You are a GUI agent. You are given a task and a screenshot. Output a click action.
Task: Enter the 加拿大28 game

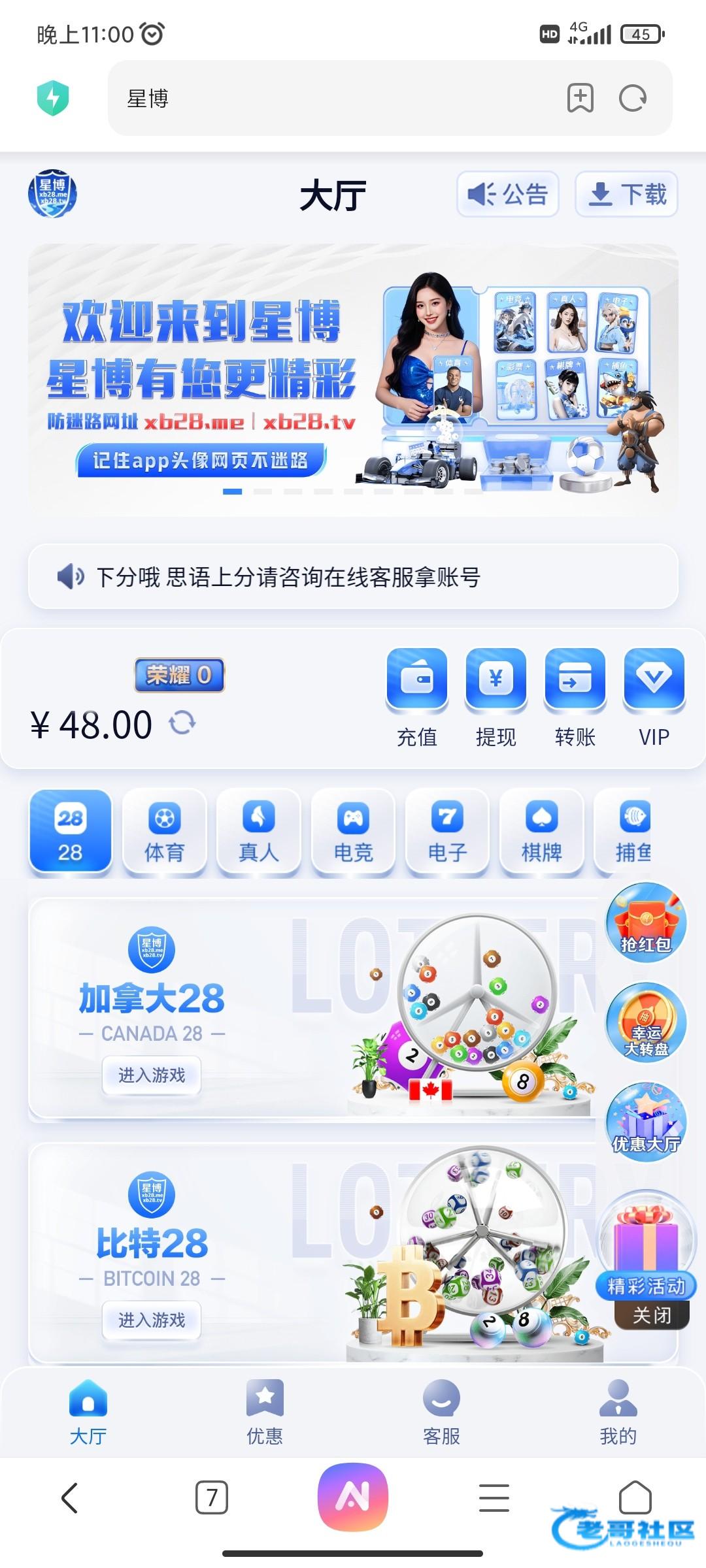[152, 1075]
